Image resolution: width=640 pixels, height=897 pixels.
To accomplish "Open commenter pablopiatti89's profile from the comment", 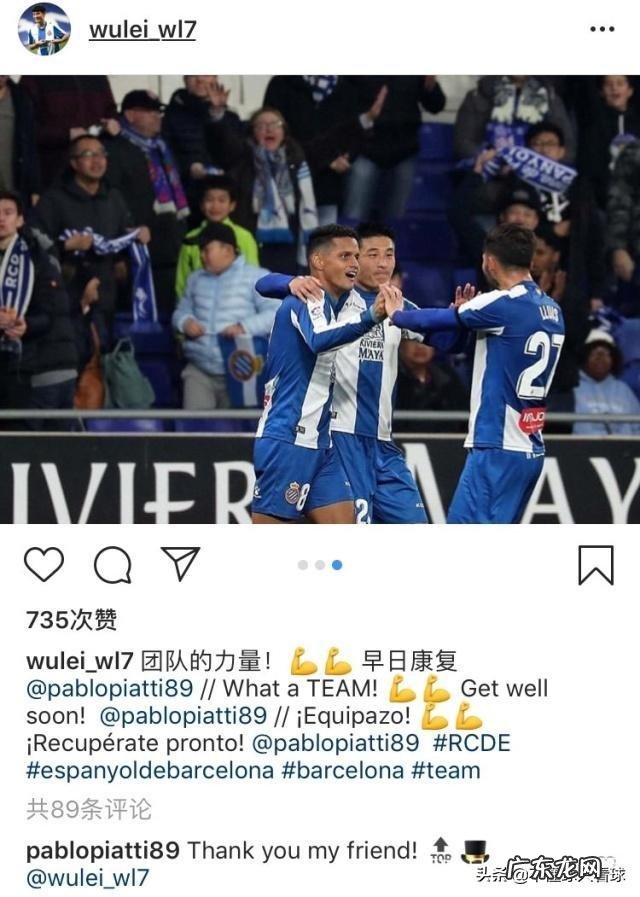I will (x=103, y=850).
